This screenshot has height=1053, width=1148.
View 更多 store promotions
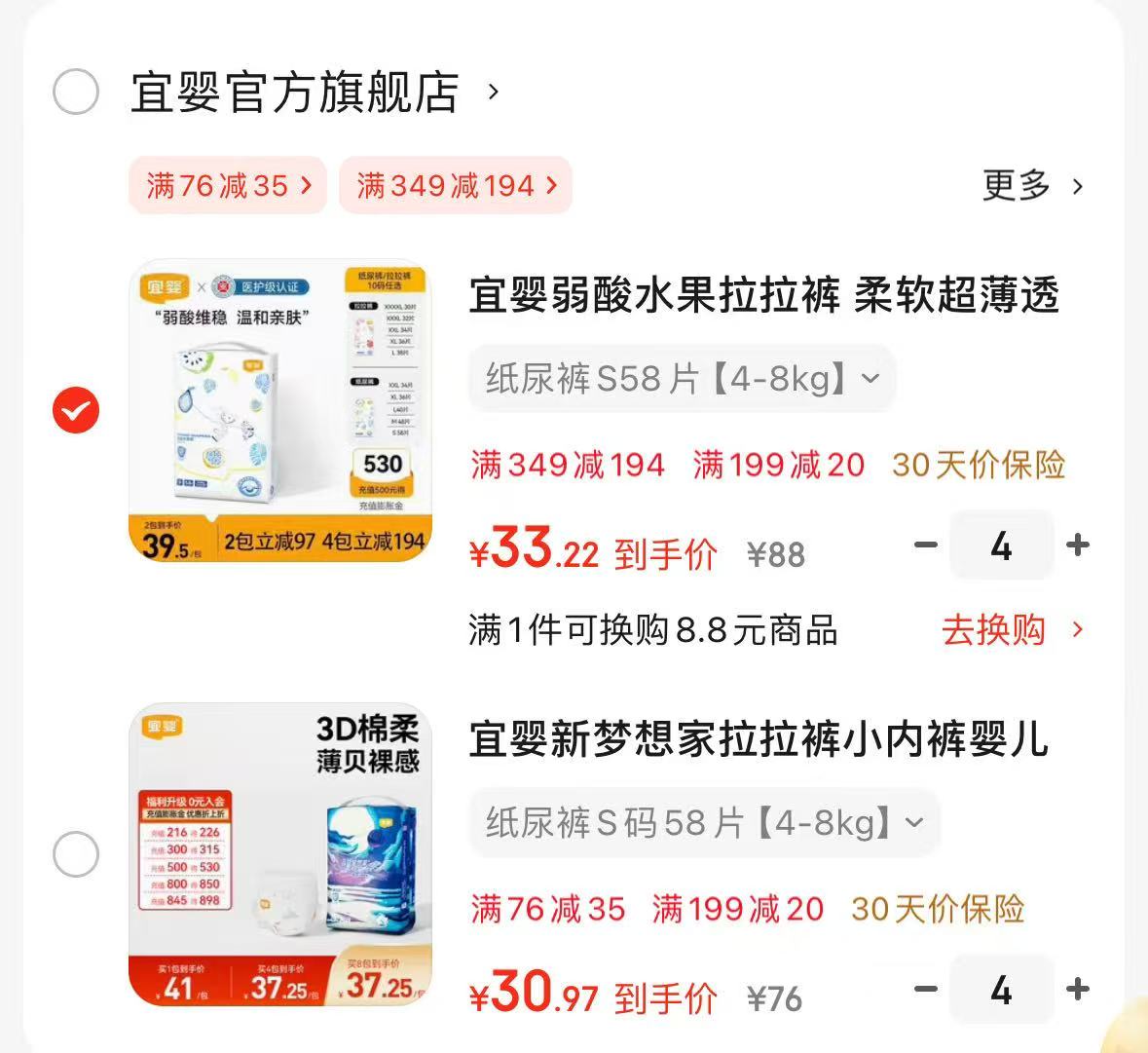click(1031, 185)
